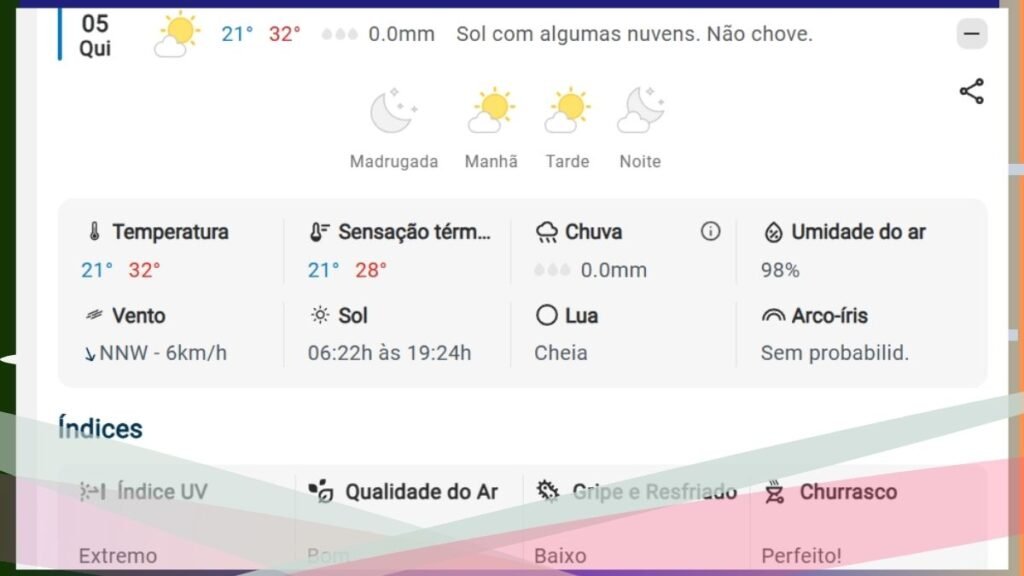Open the Qualidade do Ar index
1024x576 pixels.
pos(405,520)
